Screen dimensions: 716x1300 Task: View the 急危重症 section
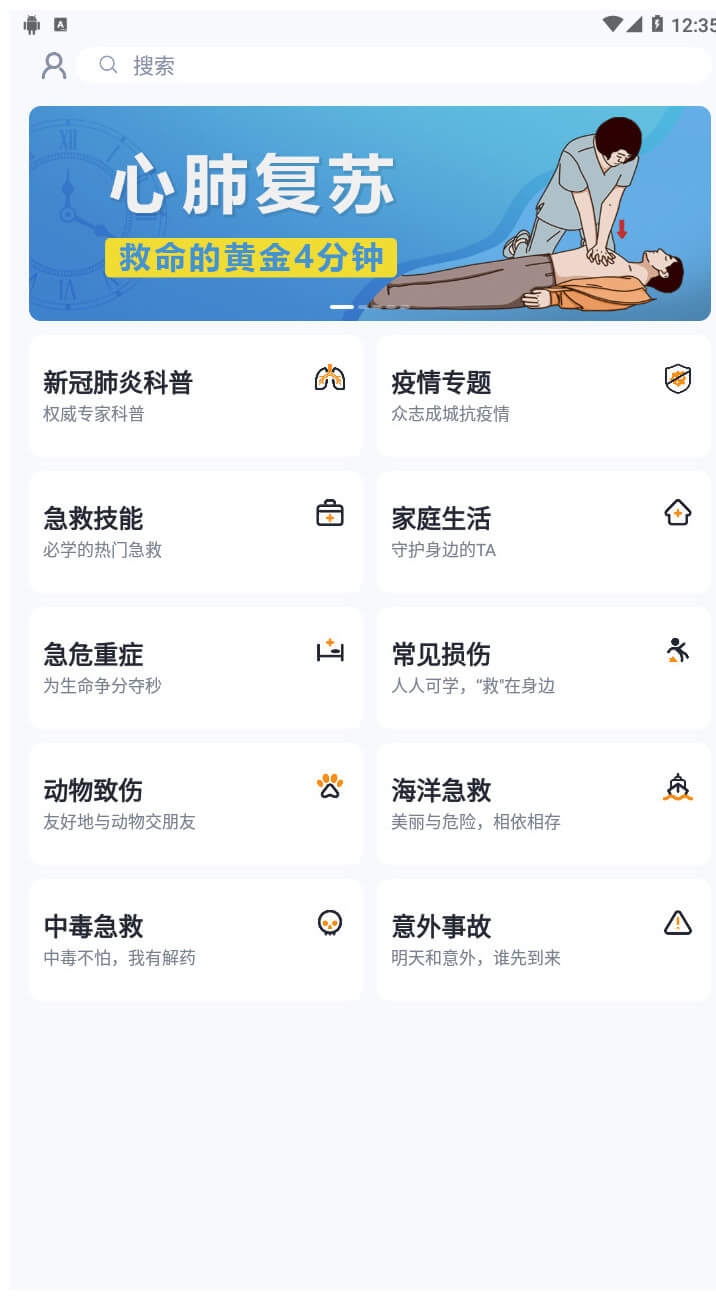tap(196, 668)
